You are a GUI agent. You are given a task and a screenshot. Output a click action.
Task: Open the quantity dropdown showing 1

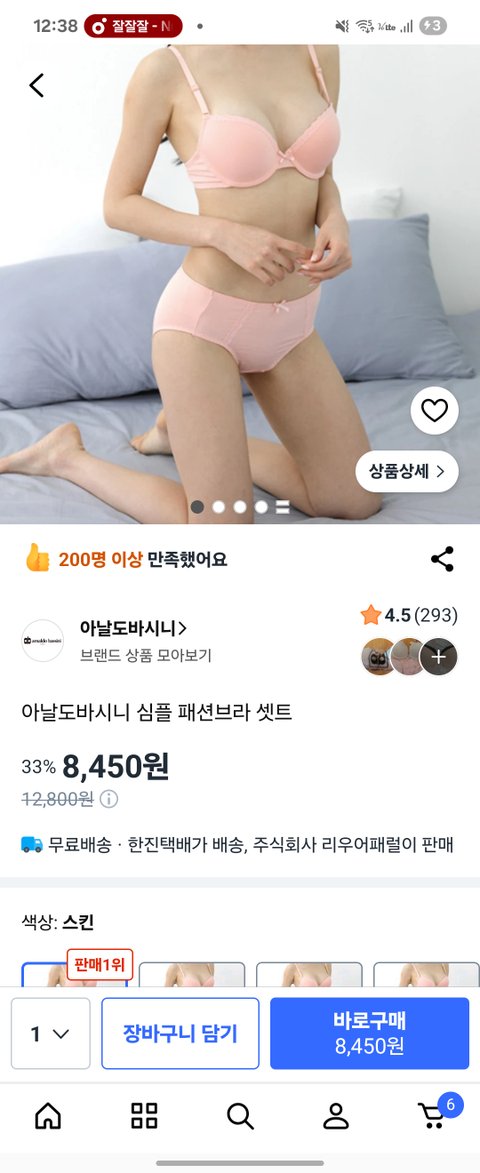coord(50,1033)
